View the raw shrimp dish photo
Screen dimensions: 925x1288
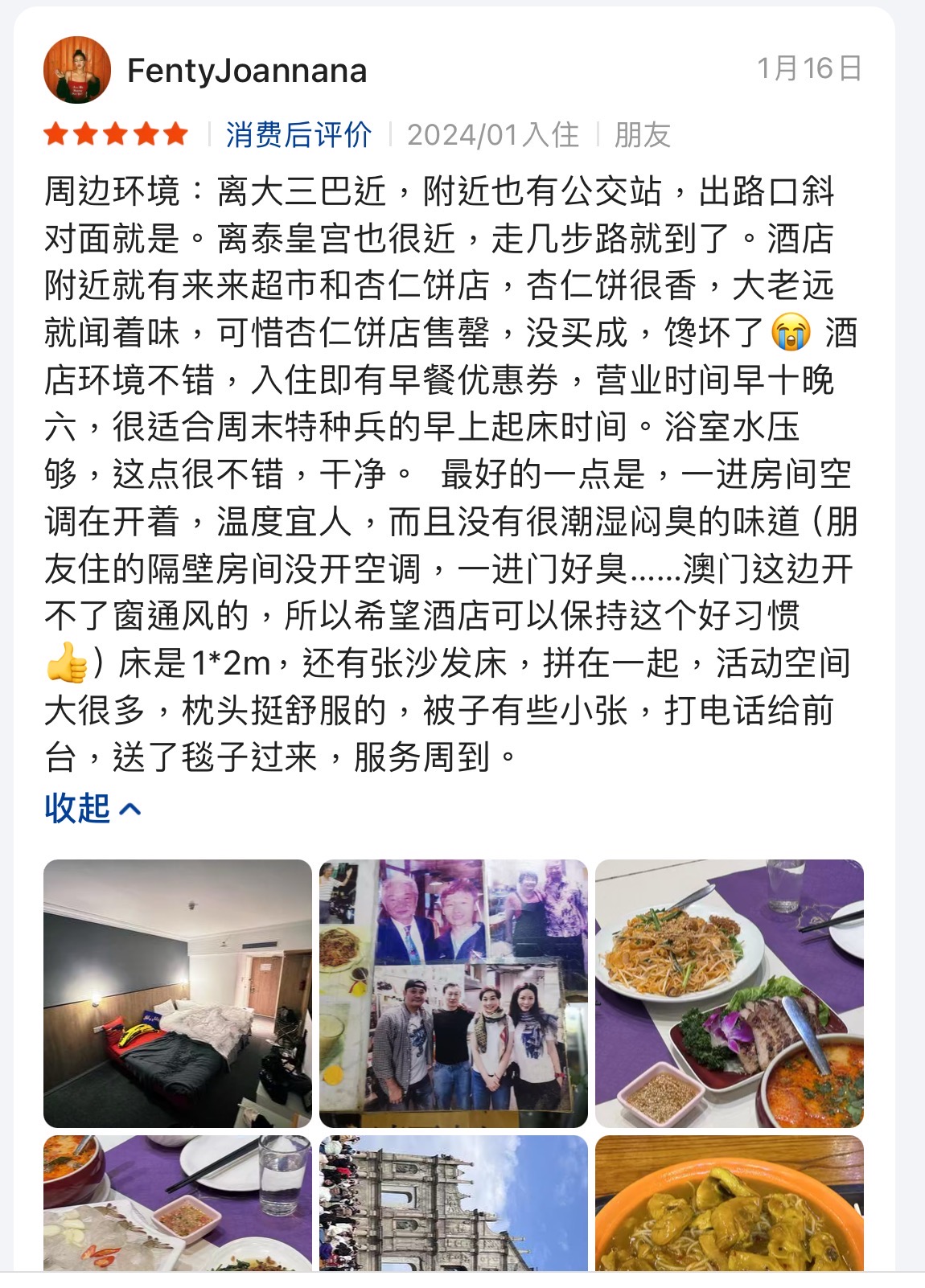[177, 1203]
